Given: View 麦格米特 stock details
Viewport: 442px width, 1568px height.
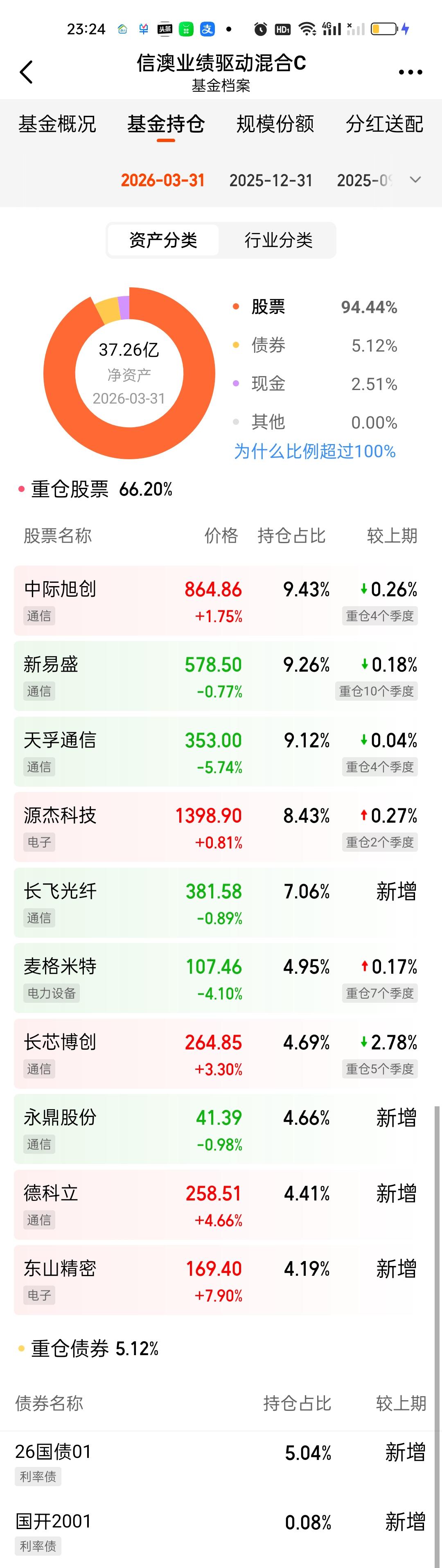Looking at the screenshot, I should point(221,978).
